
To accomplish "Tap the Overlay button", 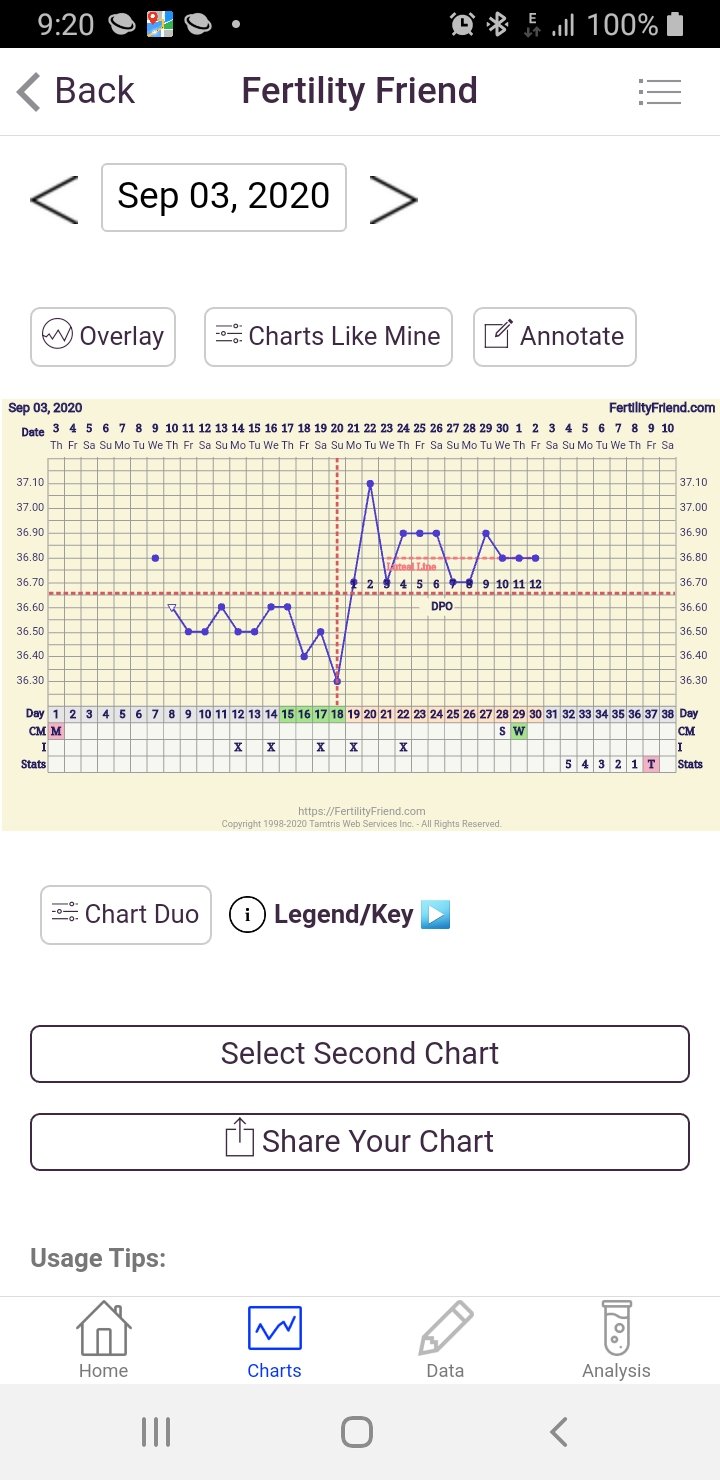I will pyautogui.click(x=103, y=336).
